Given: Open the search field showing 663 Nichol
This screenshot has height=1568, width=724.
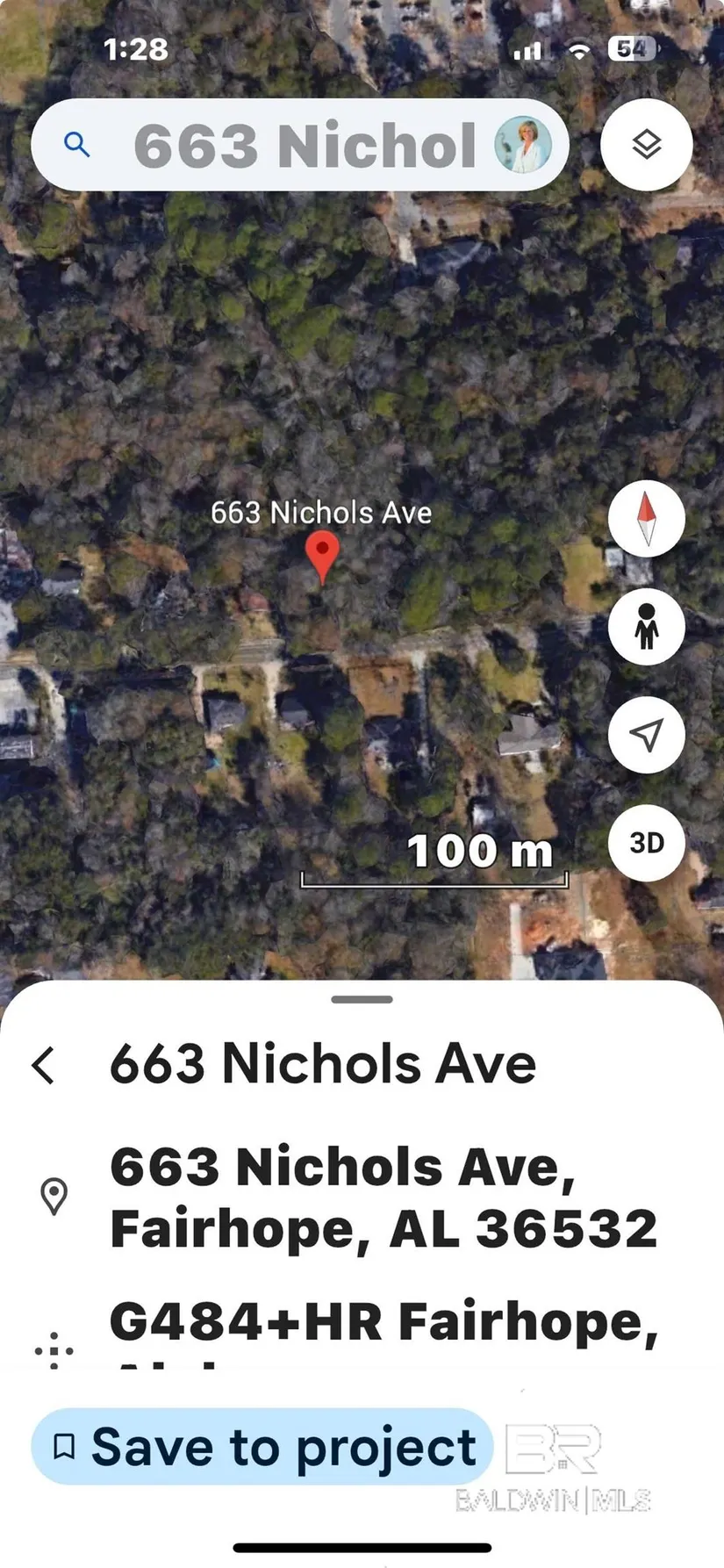Looking at the screenshot, I should coord(303,146).
